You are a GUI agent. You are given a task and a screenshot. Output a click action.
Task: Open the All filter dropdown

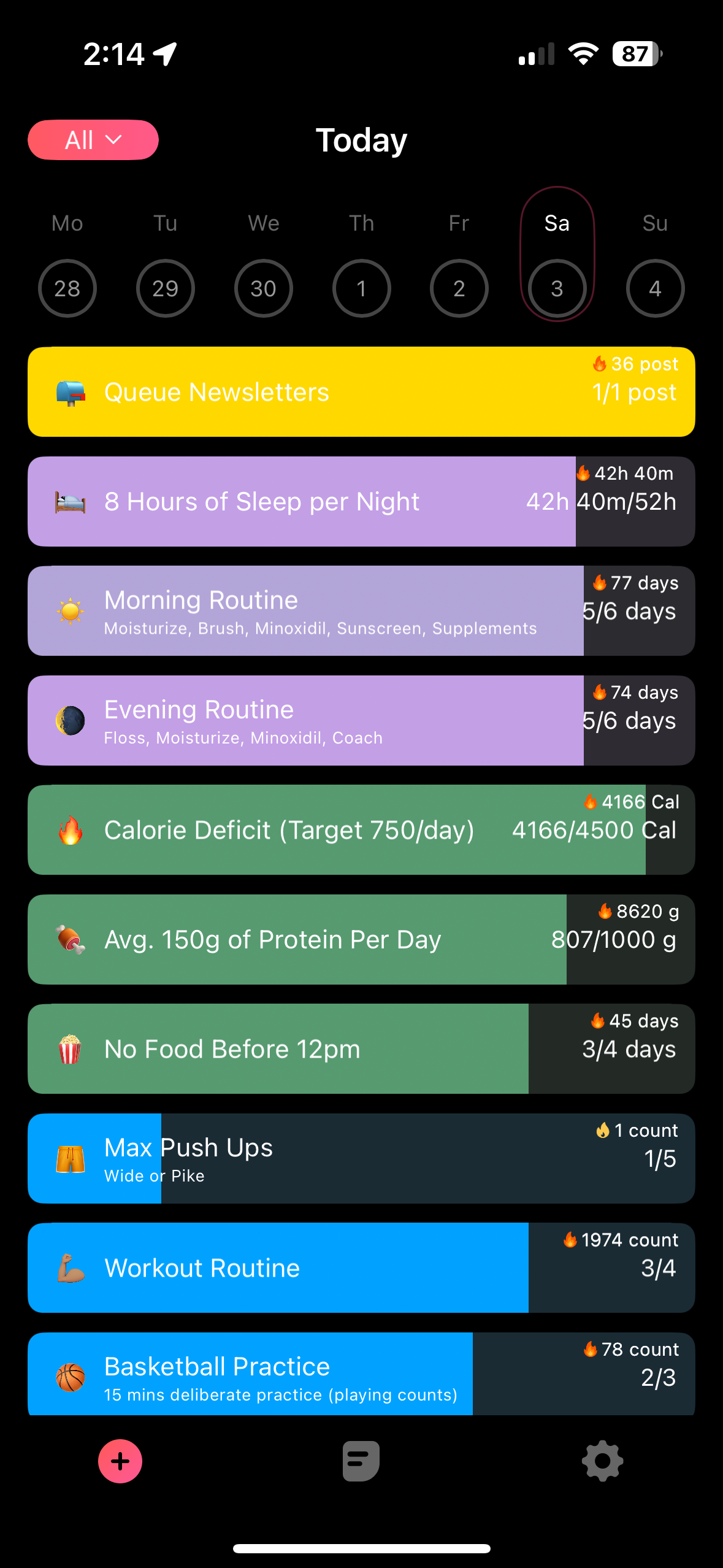93,140
